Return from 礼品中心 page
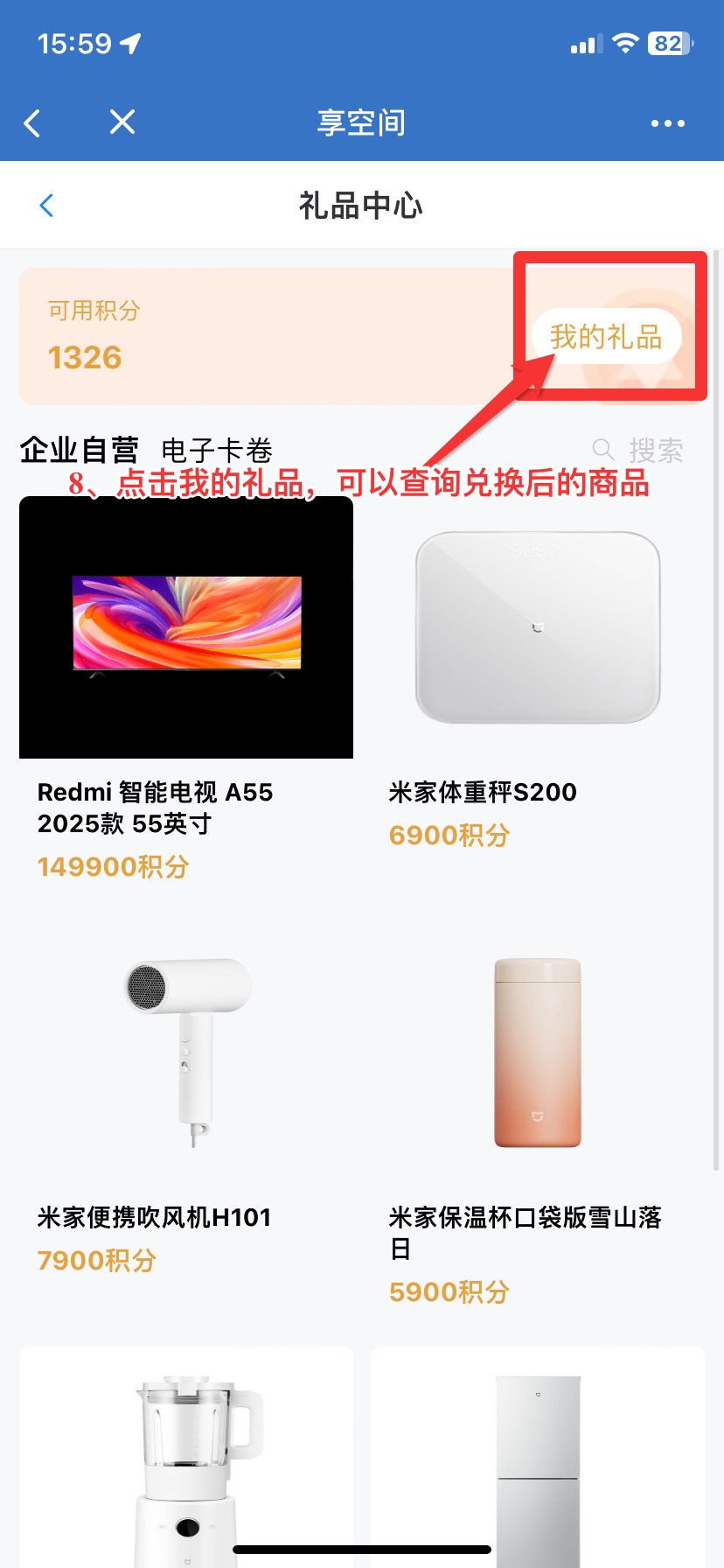The width and height of the screenshot is (724, 1568). tap(47, 206)
